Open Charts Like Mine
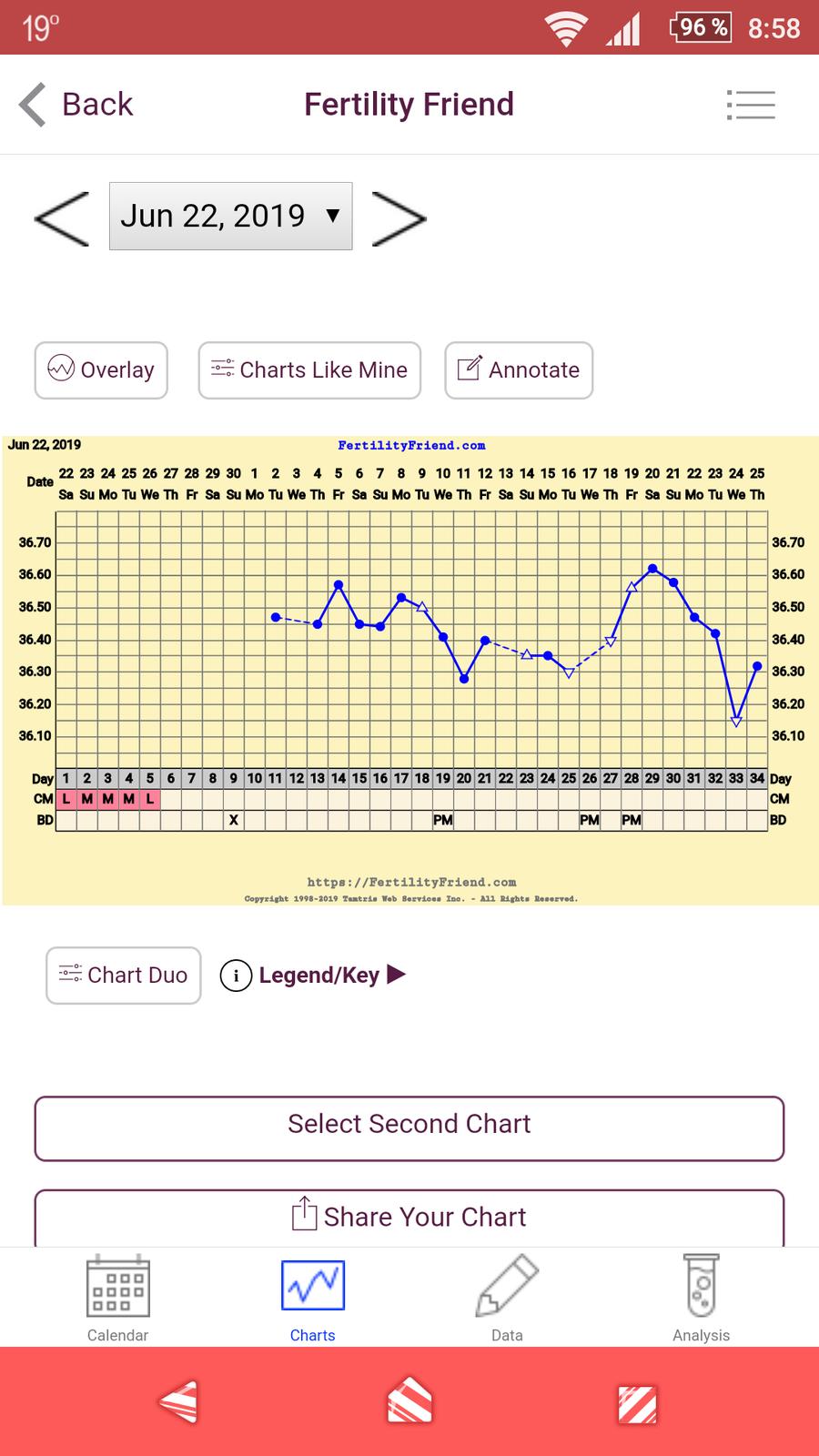Viewport: 819px width, 1456px height. (309, 370)
